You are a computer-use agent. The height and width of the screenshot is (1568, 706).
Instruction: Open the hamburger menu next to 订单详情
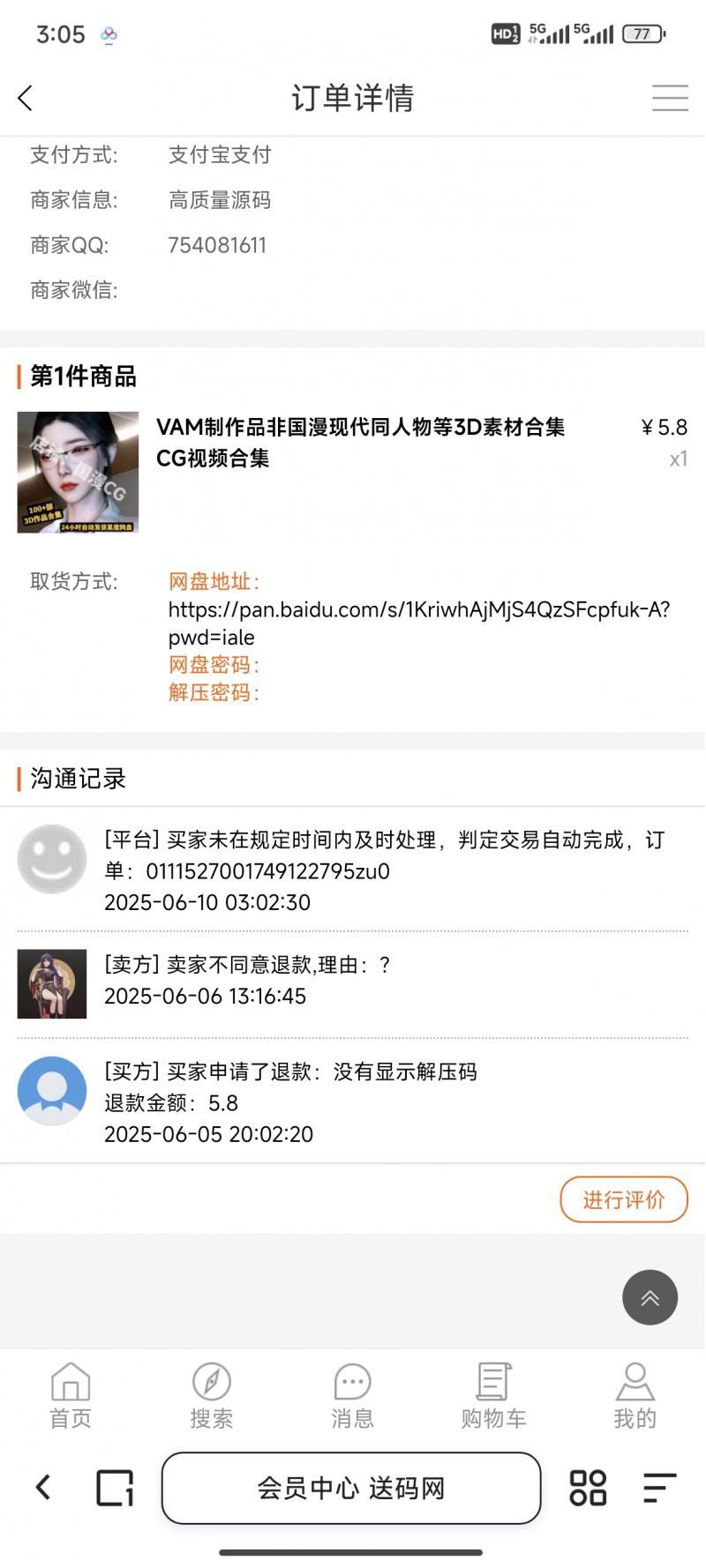(670, 98)
